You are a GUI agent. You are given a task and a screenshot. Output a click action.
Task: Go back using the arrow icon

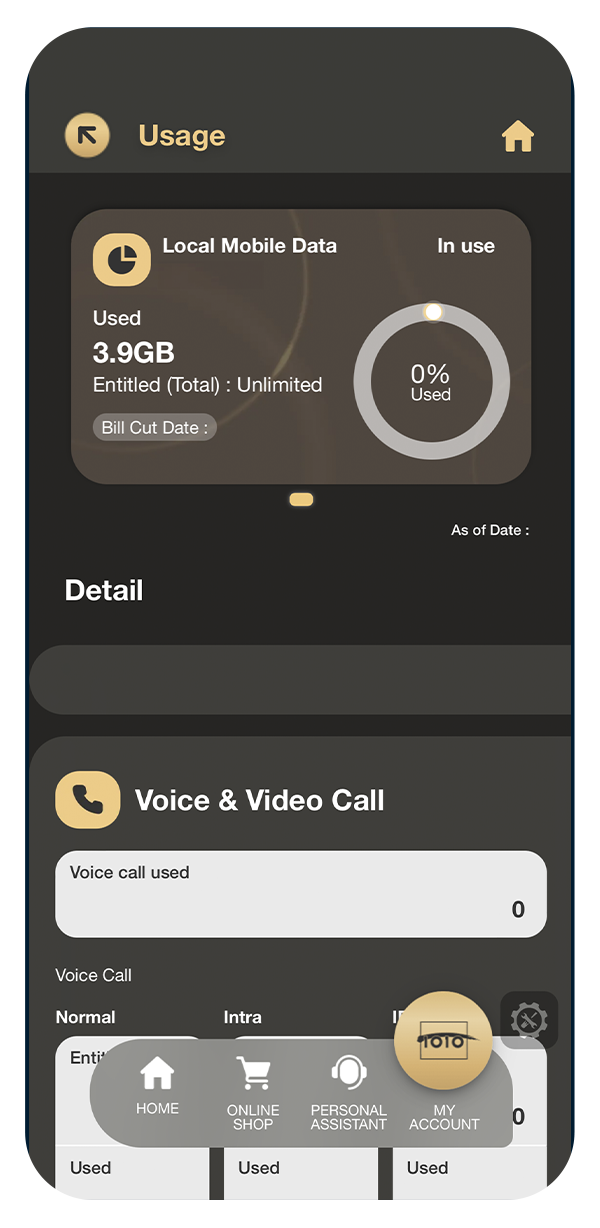88,136
